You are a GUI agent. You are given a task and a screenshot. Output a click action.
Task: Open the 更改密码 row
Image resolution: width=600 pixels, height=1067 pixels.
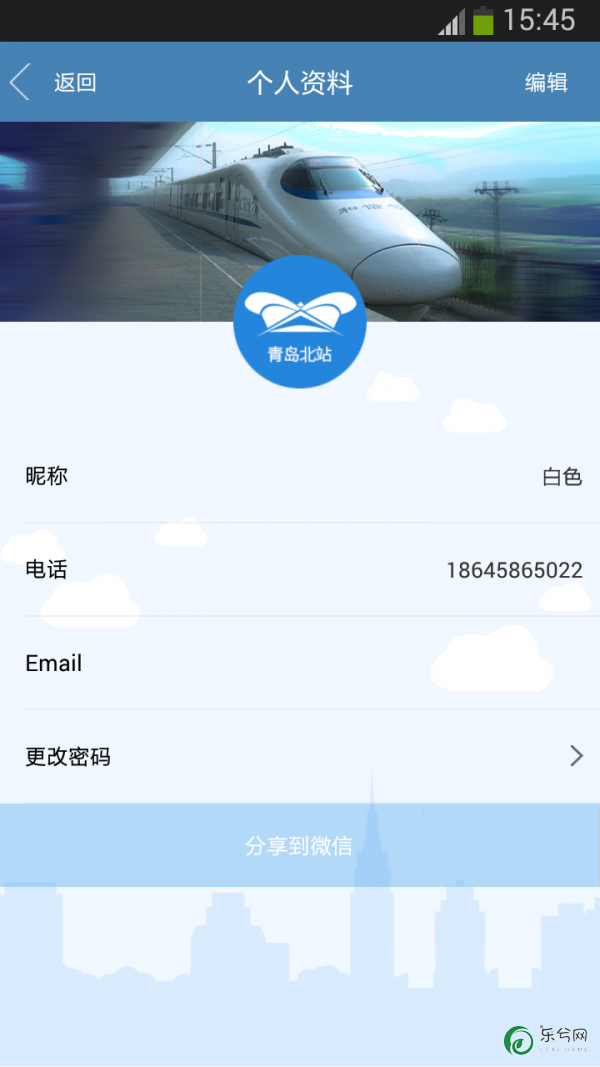(x=300, y=756)
